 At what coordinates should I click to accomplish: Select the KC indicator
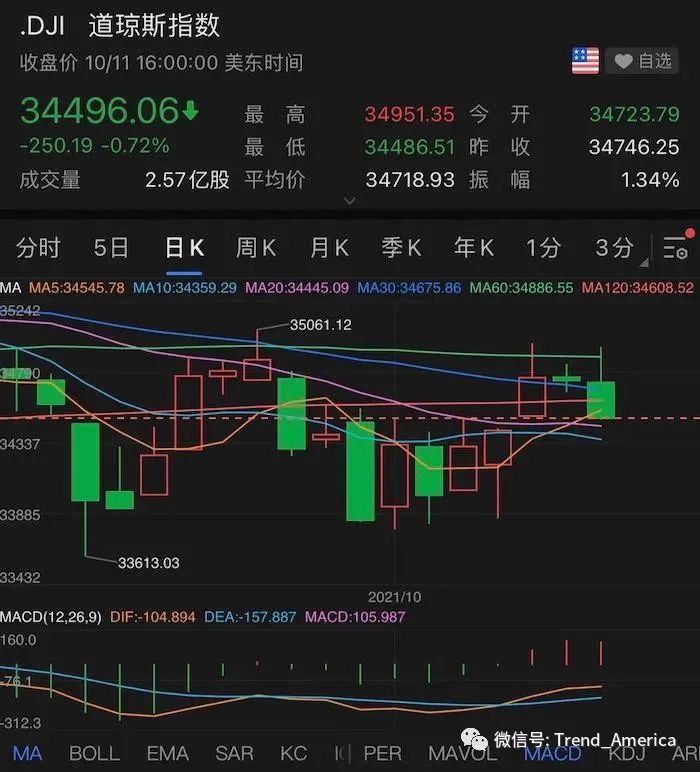click(294, 753)
